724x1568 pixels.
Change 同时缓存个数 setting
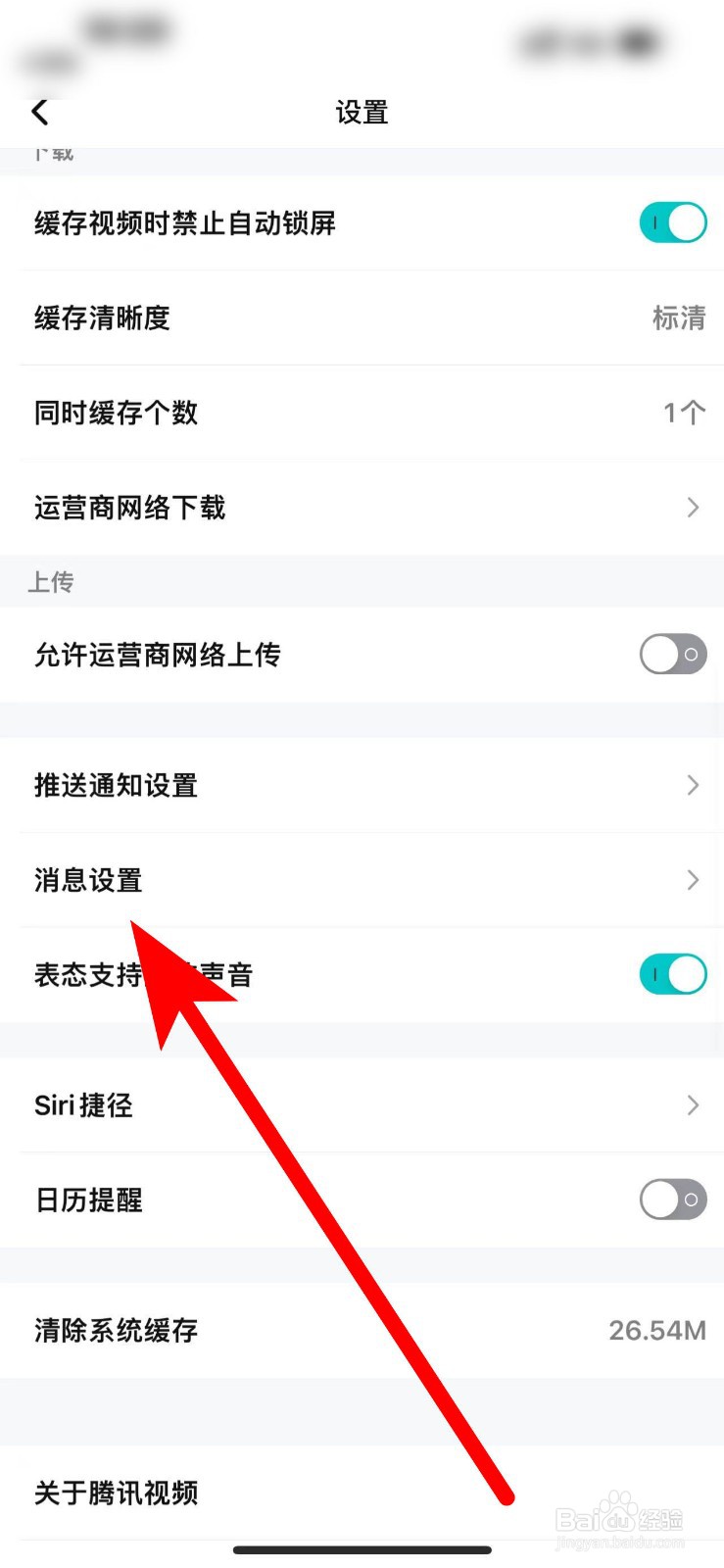pos(362,413)
